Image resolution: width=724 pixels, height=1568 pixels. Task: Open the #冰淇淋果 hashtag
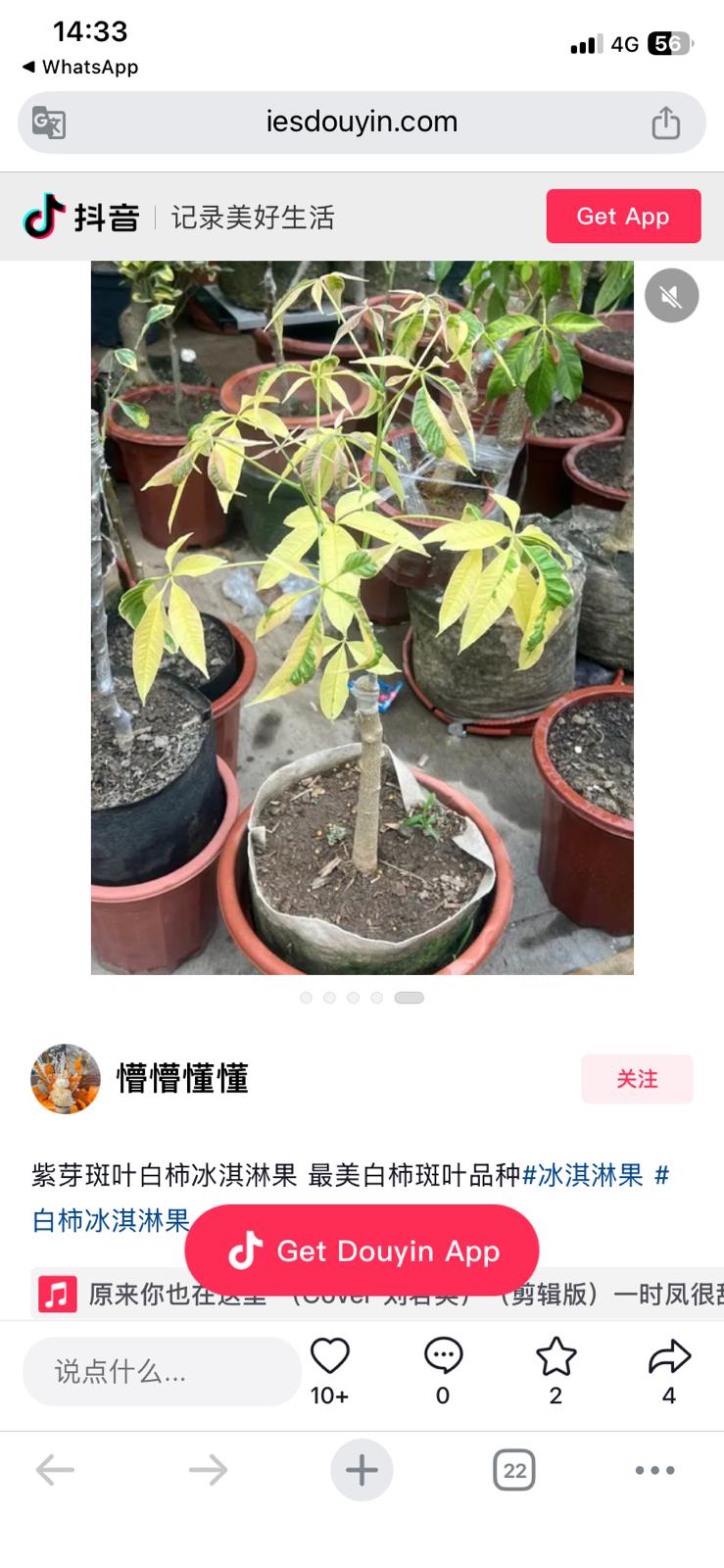click(x=583, y=1175)
